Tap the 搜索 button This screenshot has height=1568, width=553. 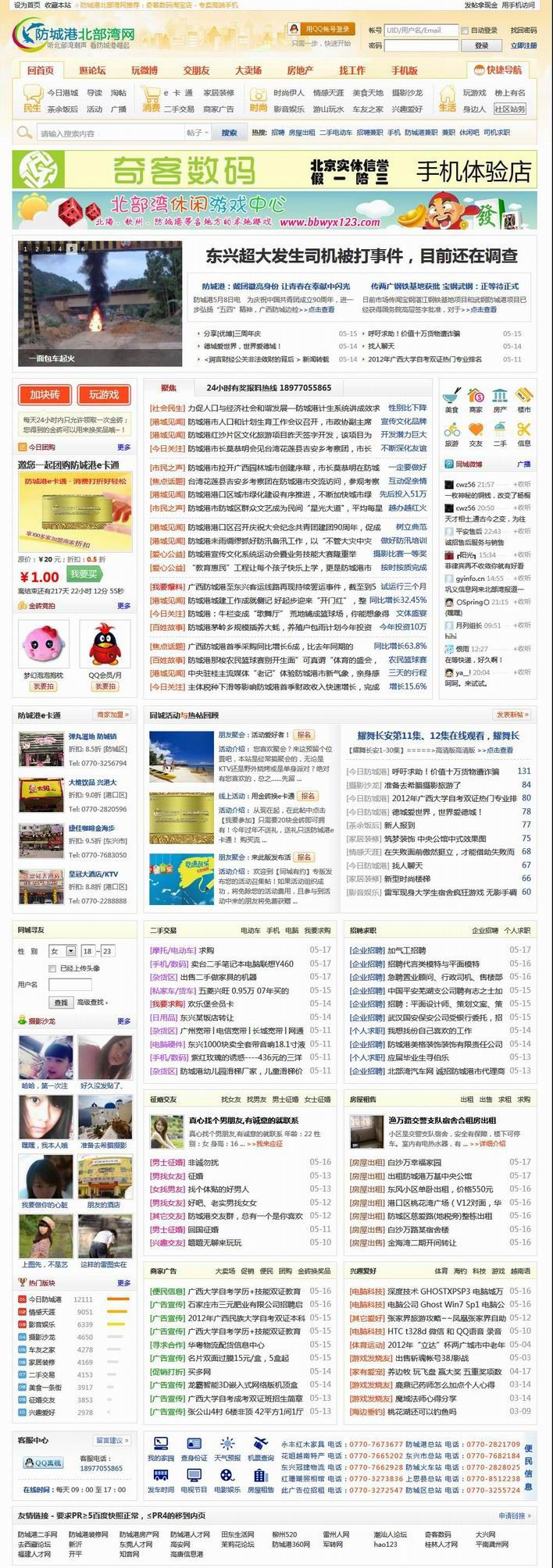[228, 133]
